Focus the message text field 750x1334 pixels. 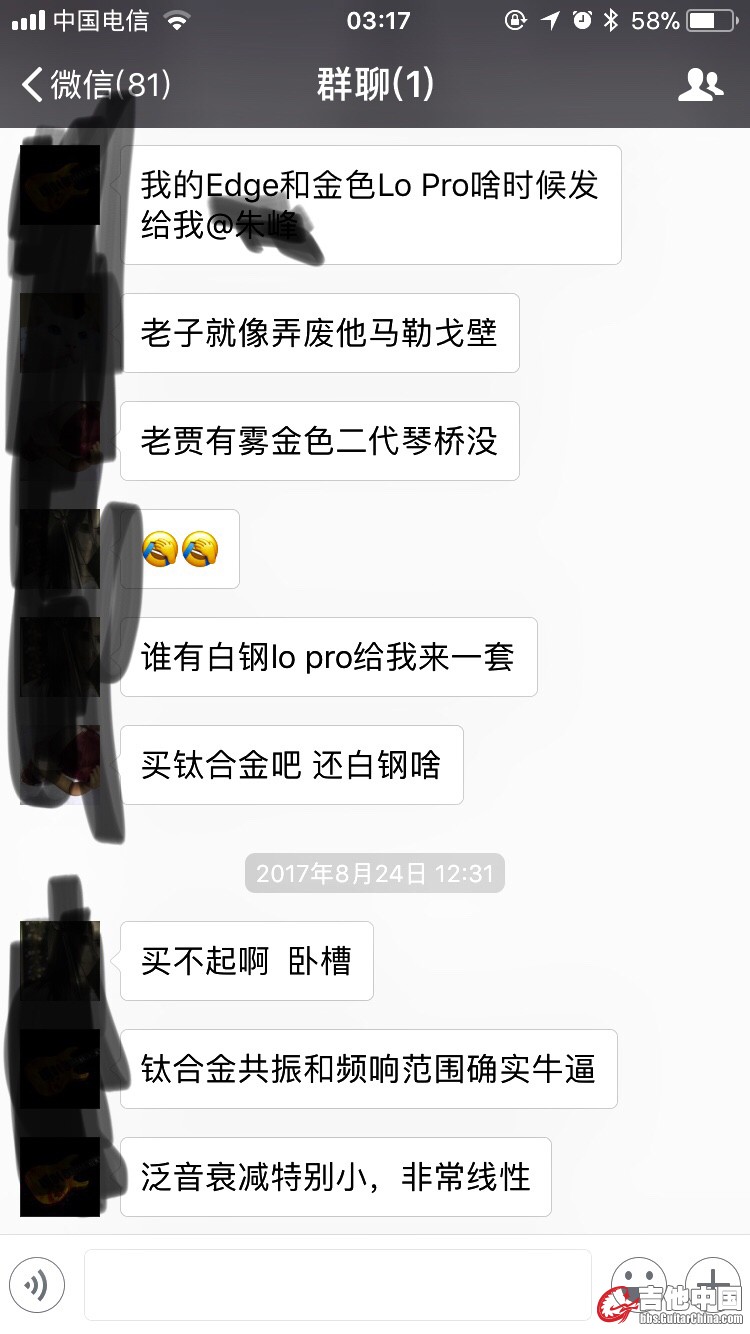337,1285
